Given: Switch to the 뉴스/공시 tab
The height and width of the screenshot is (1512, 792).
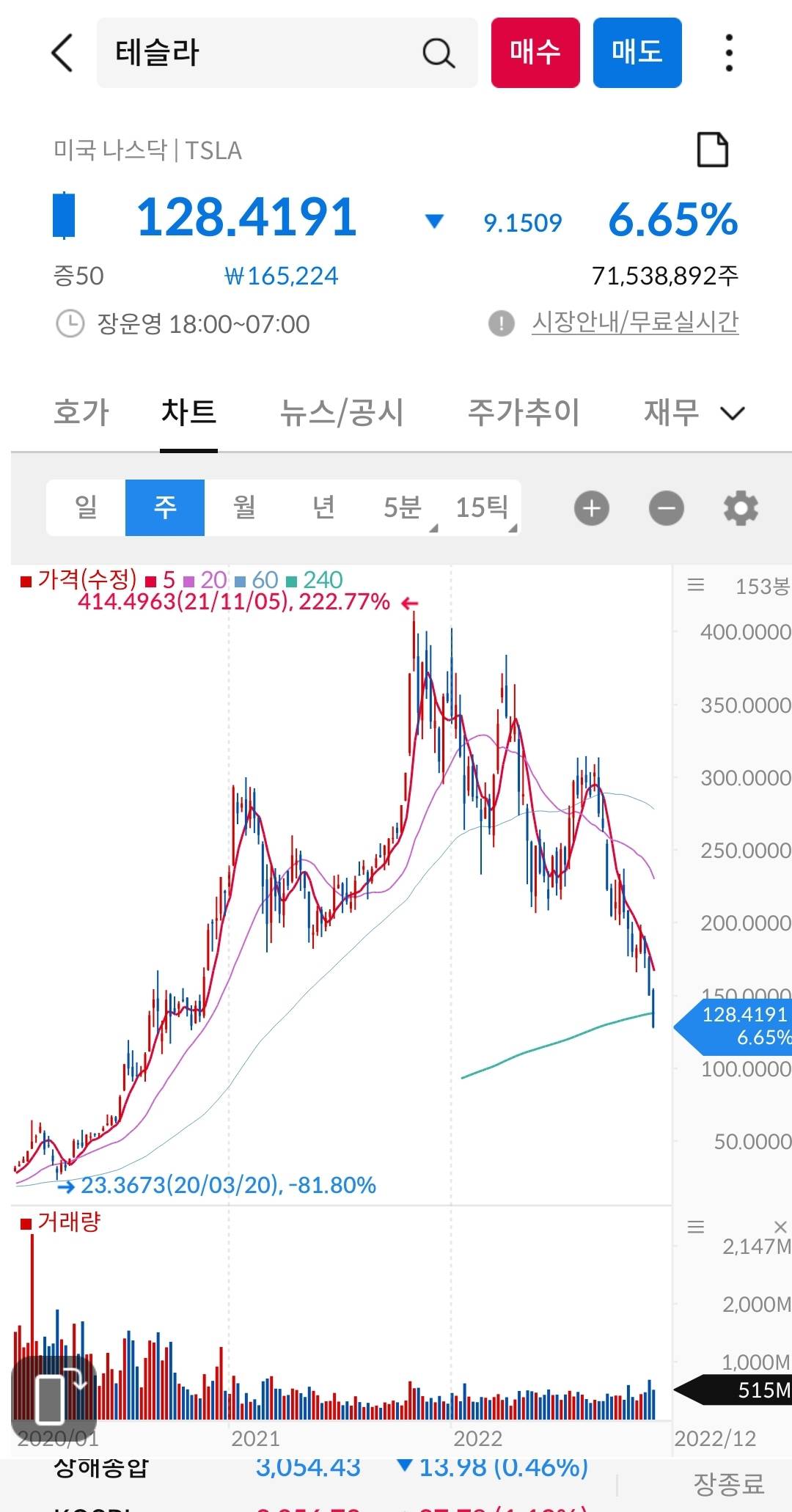Looking at the screenshot, I should [342, 412].
